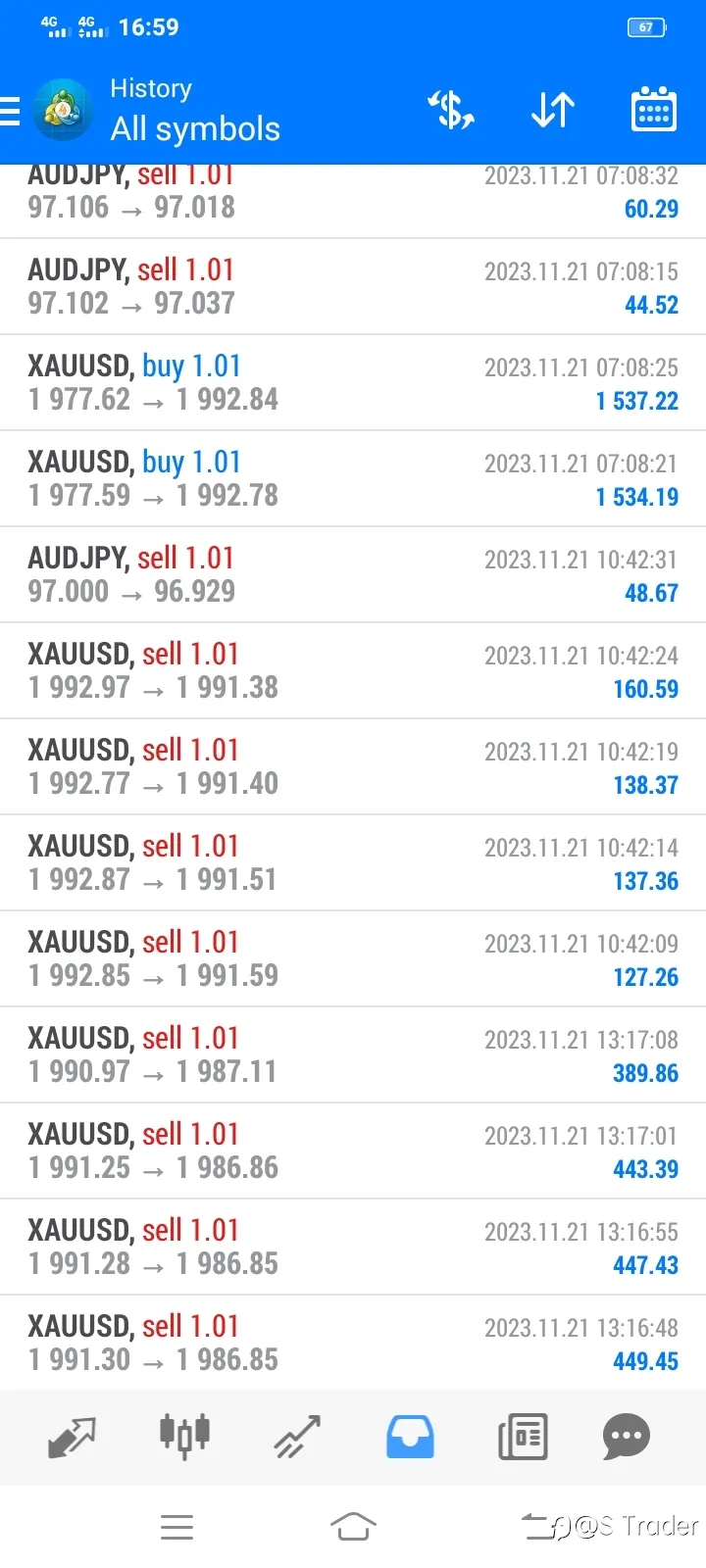The width and height of the screenshot is (706, 1568).
Task: Switch to the Chart candlestick tab
Action: [184, 1437]
